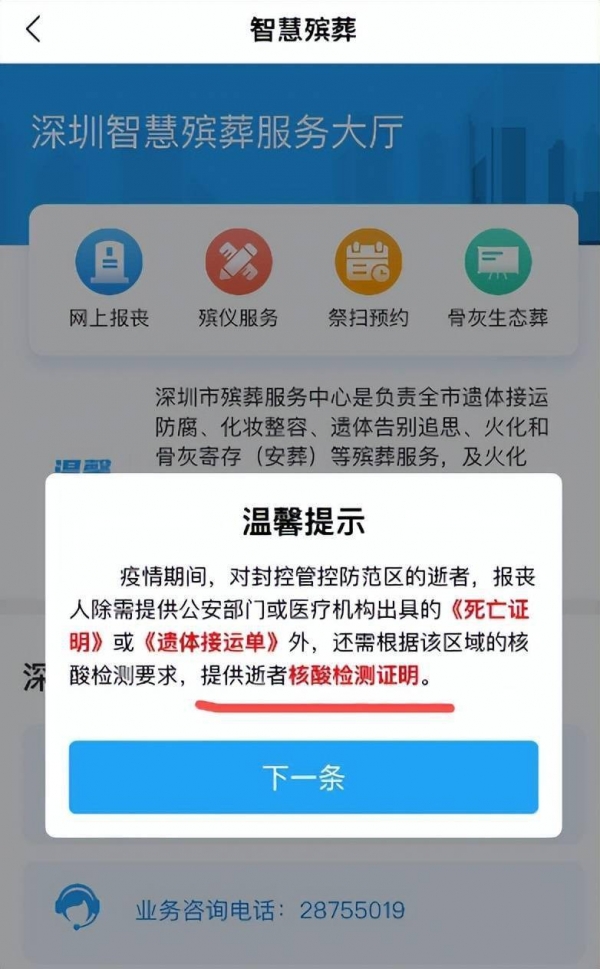Open 网上报丧 service
600x969 pixels.
pyautogui.click(x=109, y=278)
